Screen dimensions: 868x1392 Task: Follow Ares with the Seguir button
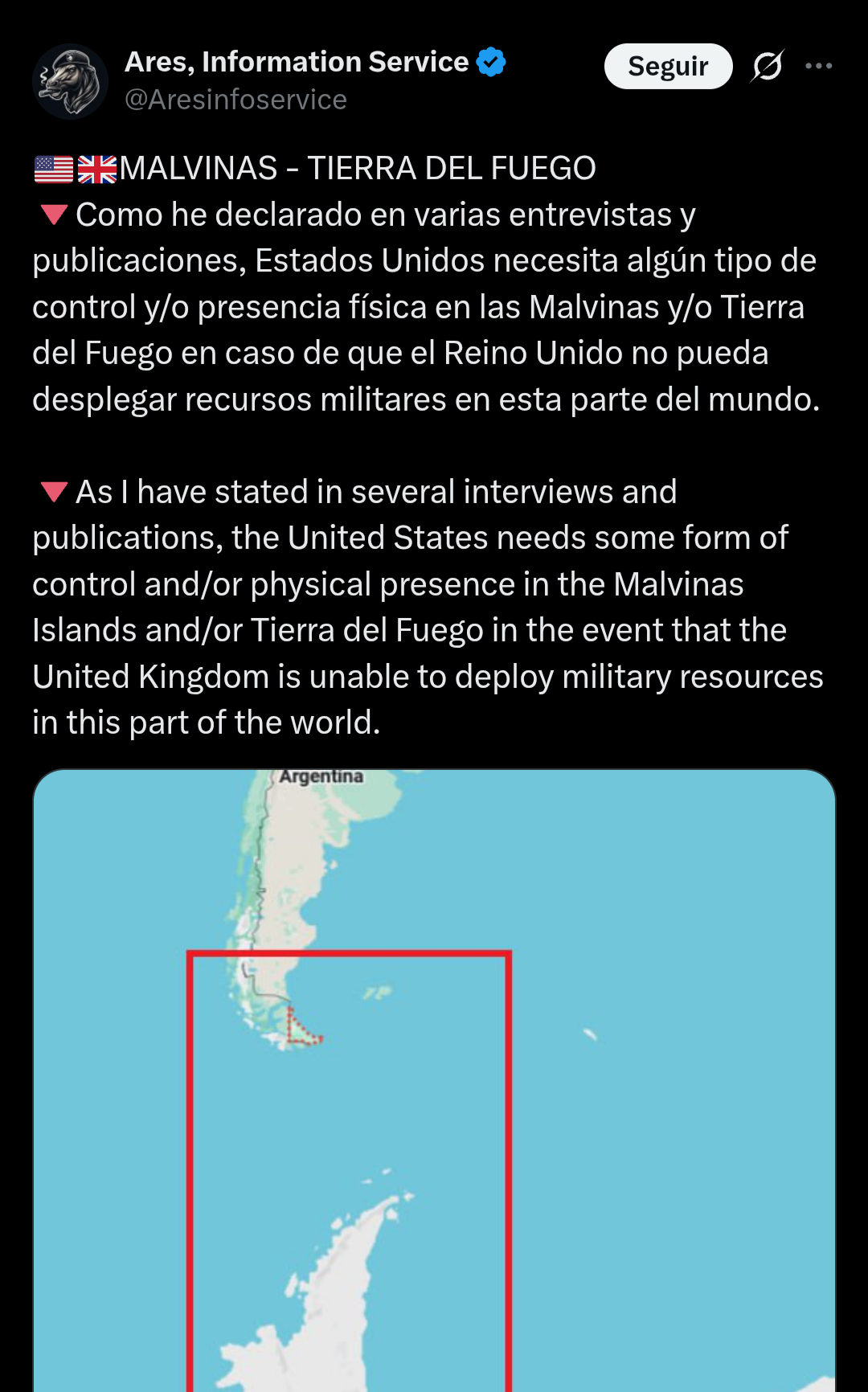[668, 66]
